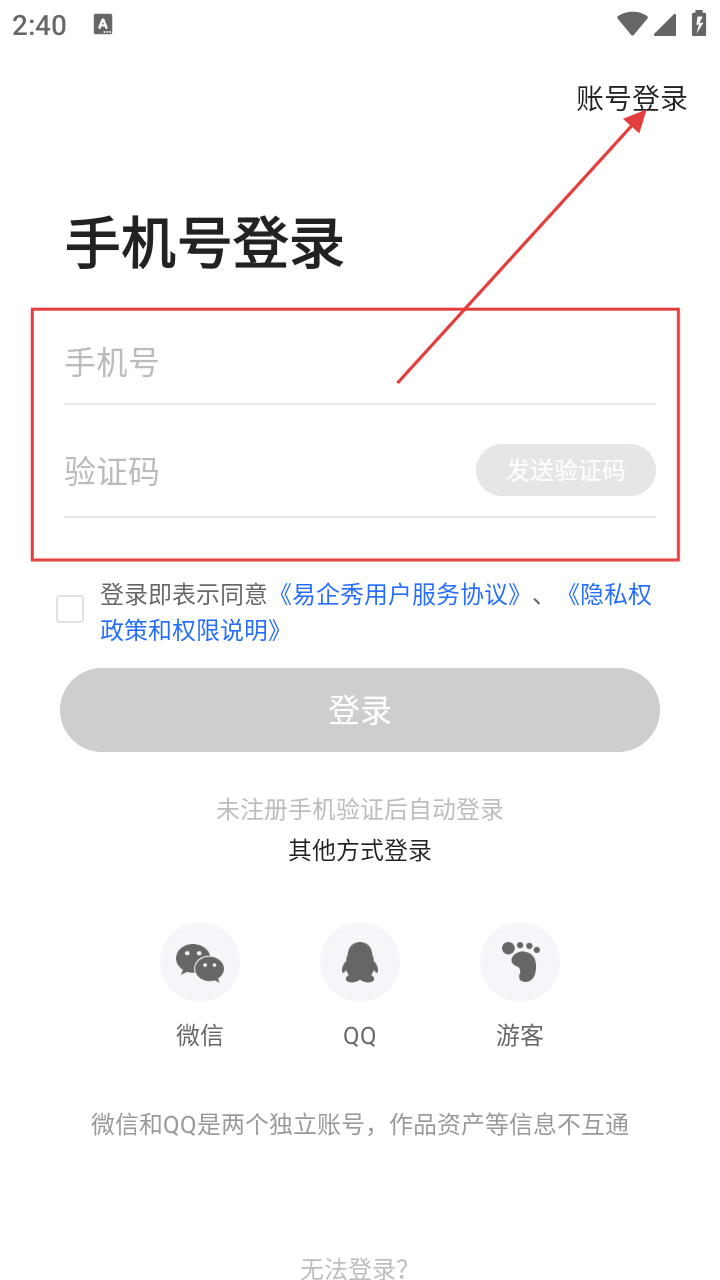Screen dimensions: 720x1280
Task: Tap 发送验证码 to send code
Action: pos(565,470)
